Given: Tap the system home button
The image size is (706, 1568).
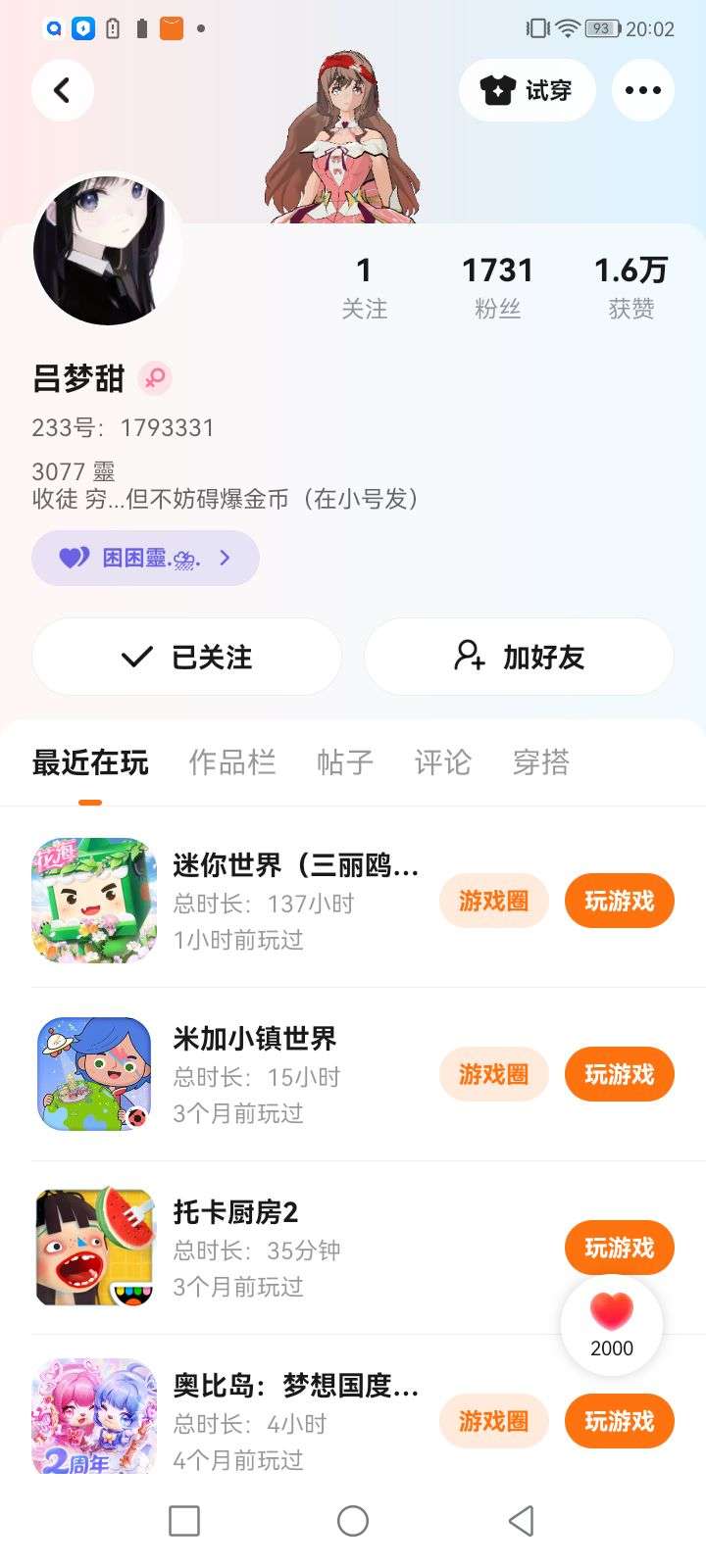Looking at the screenshot, I should pos(353,1521).
